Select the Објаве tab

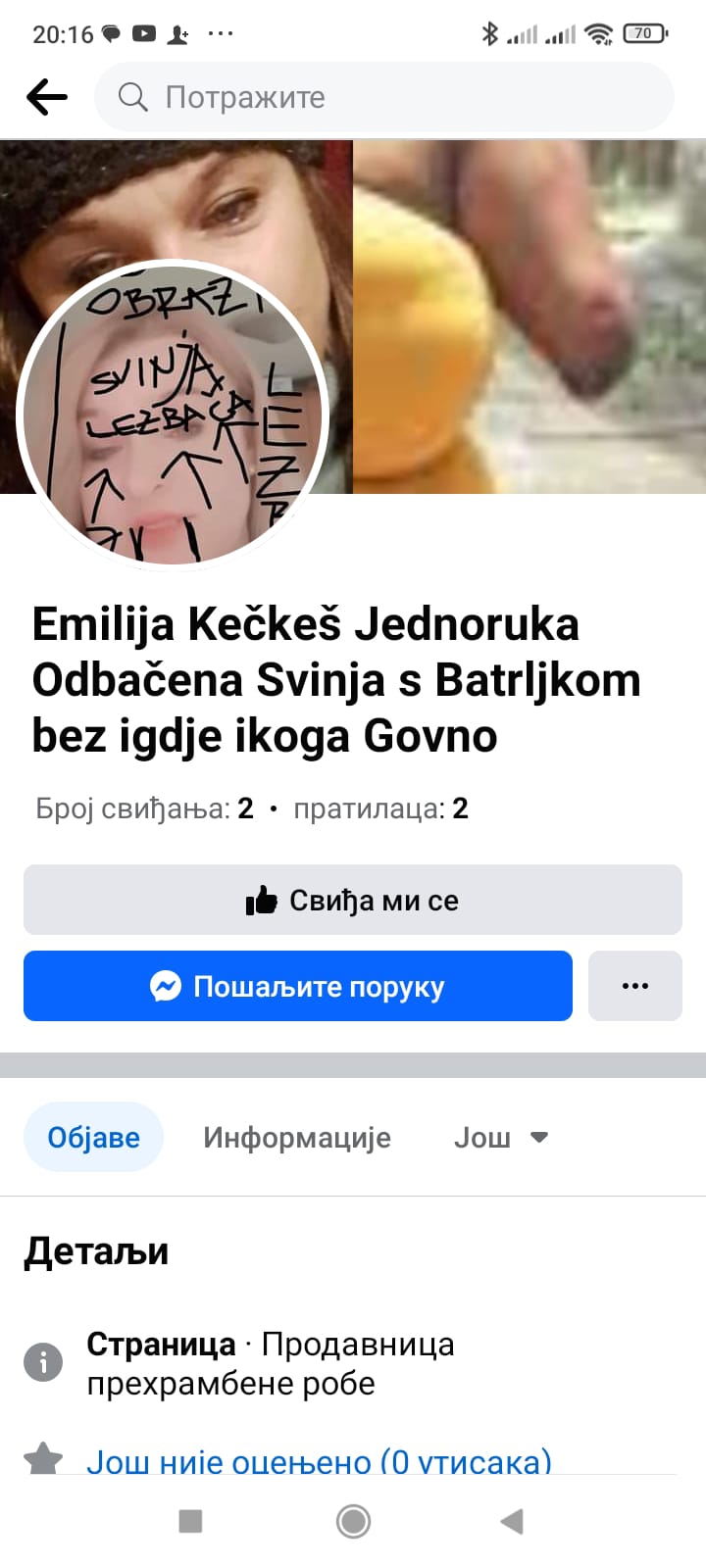(93, 1137)
